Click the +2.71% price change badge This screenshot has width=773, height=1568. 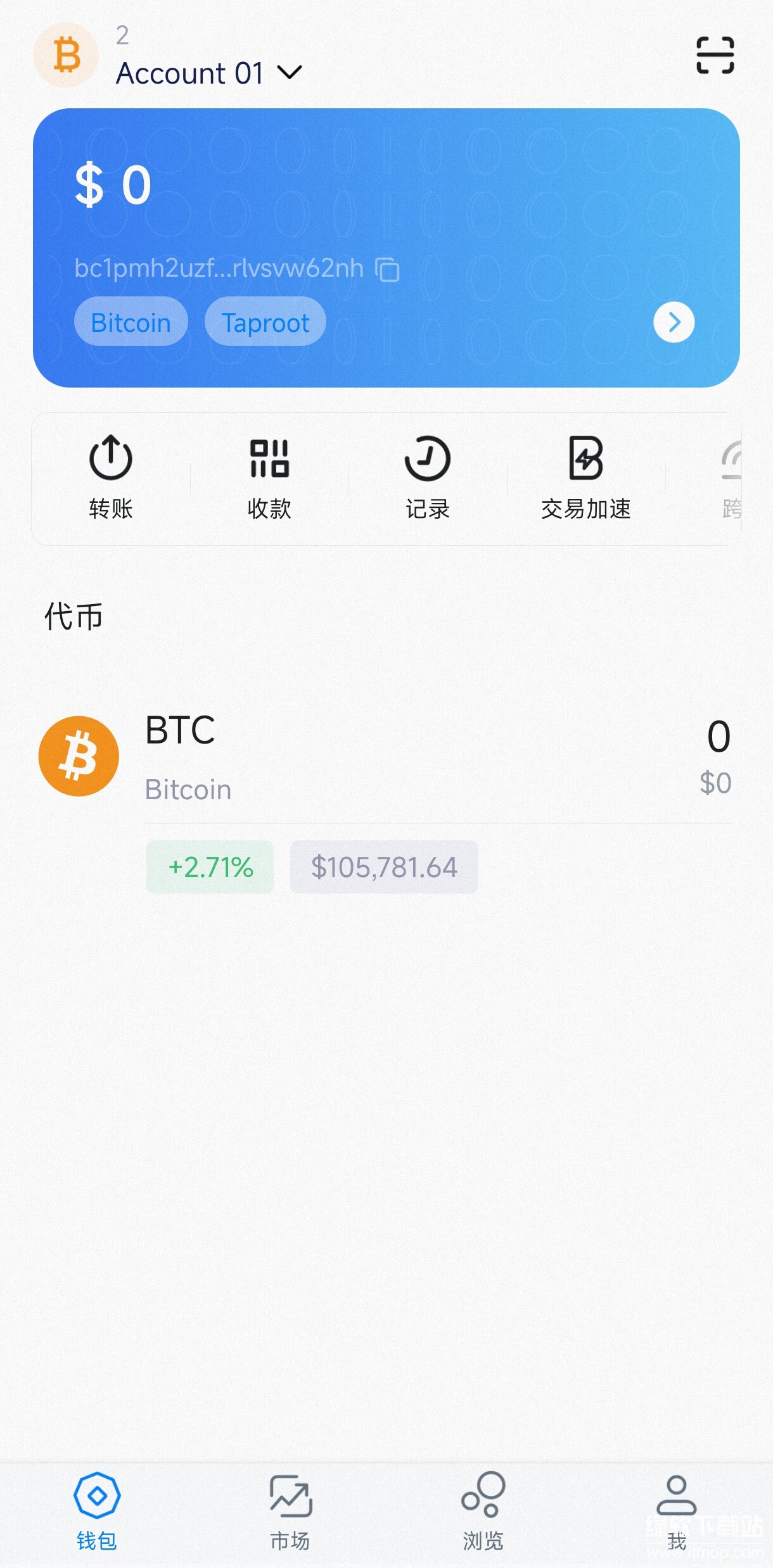(210, 867)
